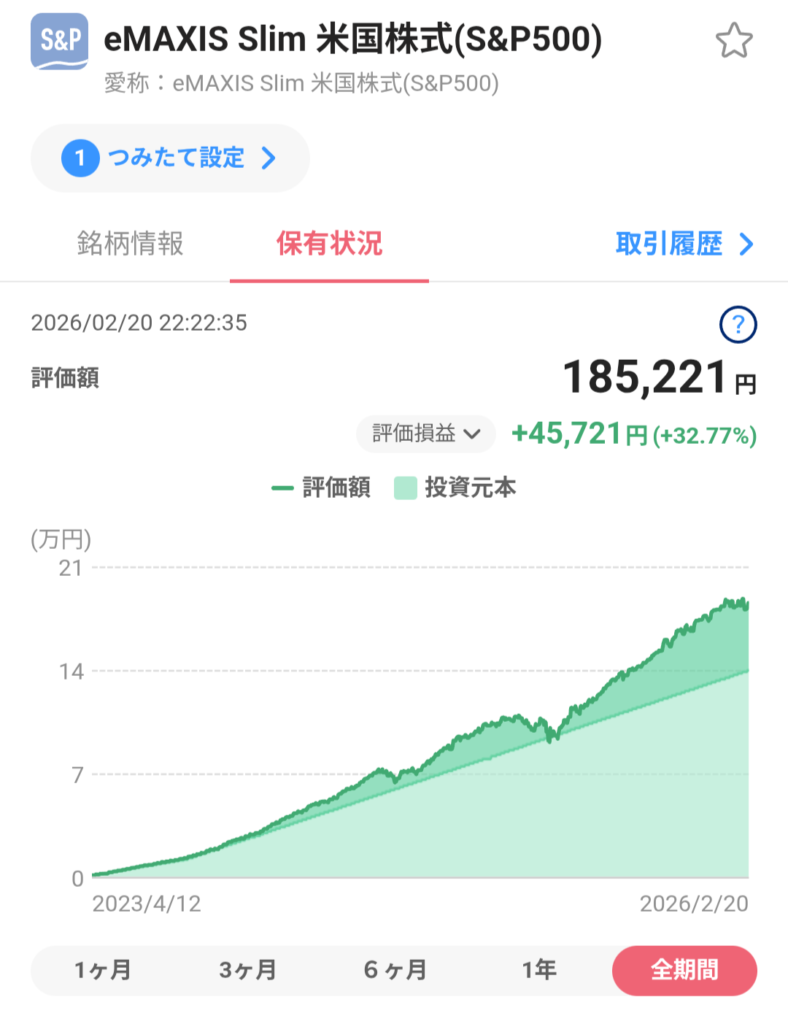Expand the 評価損益 dropdown

pos(426,434)
